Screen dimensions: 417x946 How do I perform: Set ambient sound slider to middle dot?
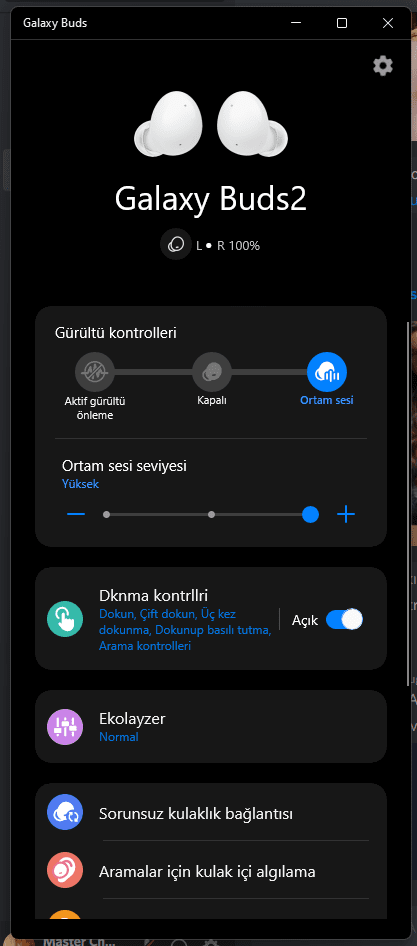click(211, 515)
